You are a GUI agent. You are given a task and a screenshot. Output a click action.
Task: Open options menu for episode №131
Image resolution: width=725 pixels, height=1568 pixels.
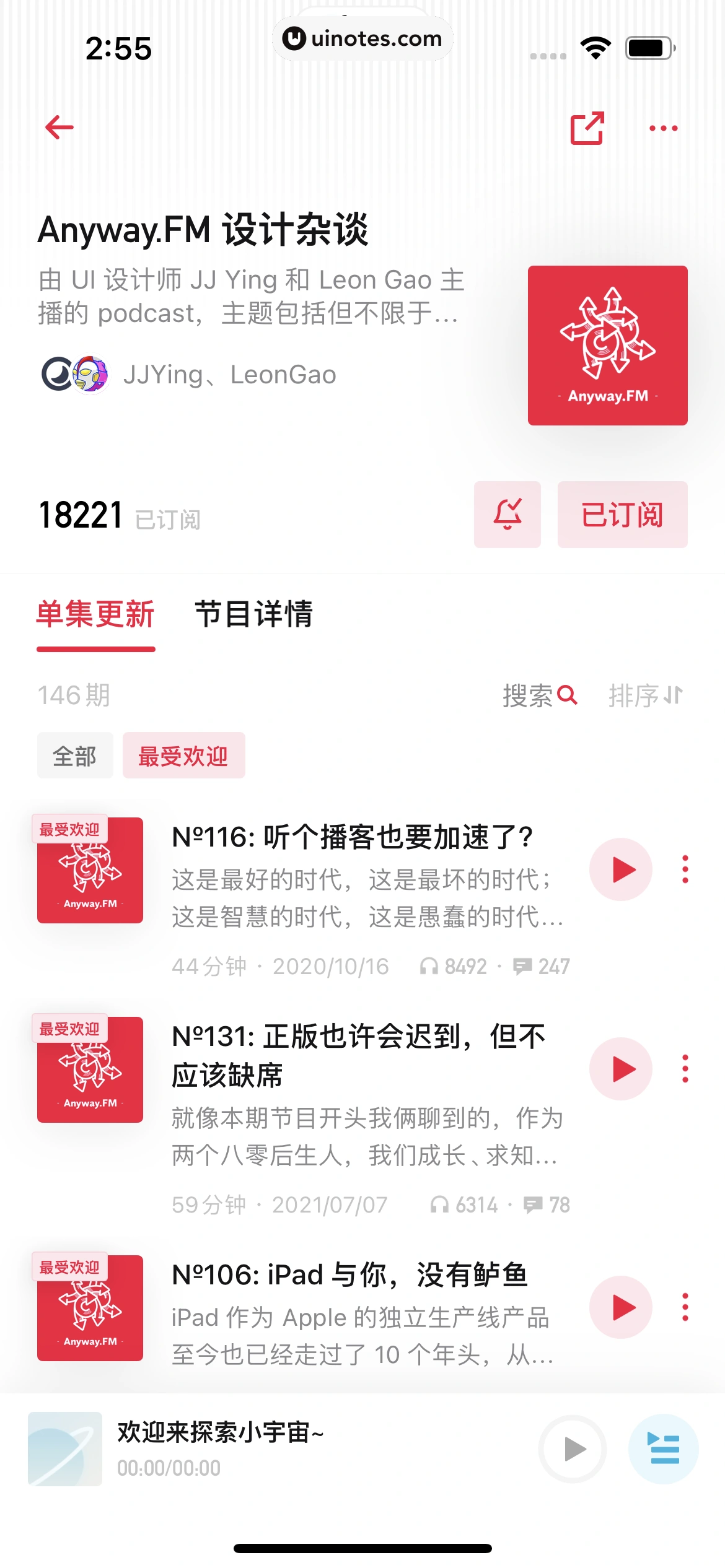pyautogui.click(x=684, y=1068)
